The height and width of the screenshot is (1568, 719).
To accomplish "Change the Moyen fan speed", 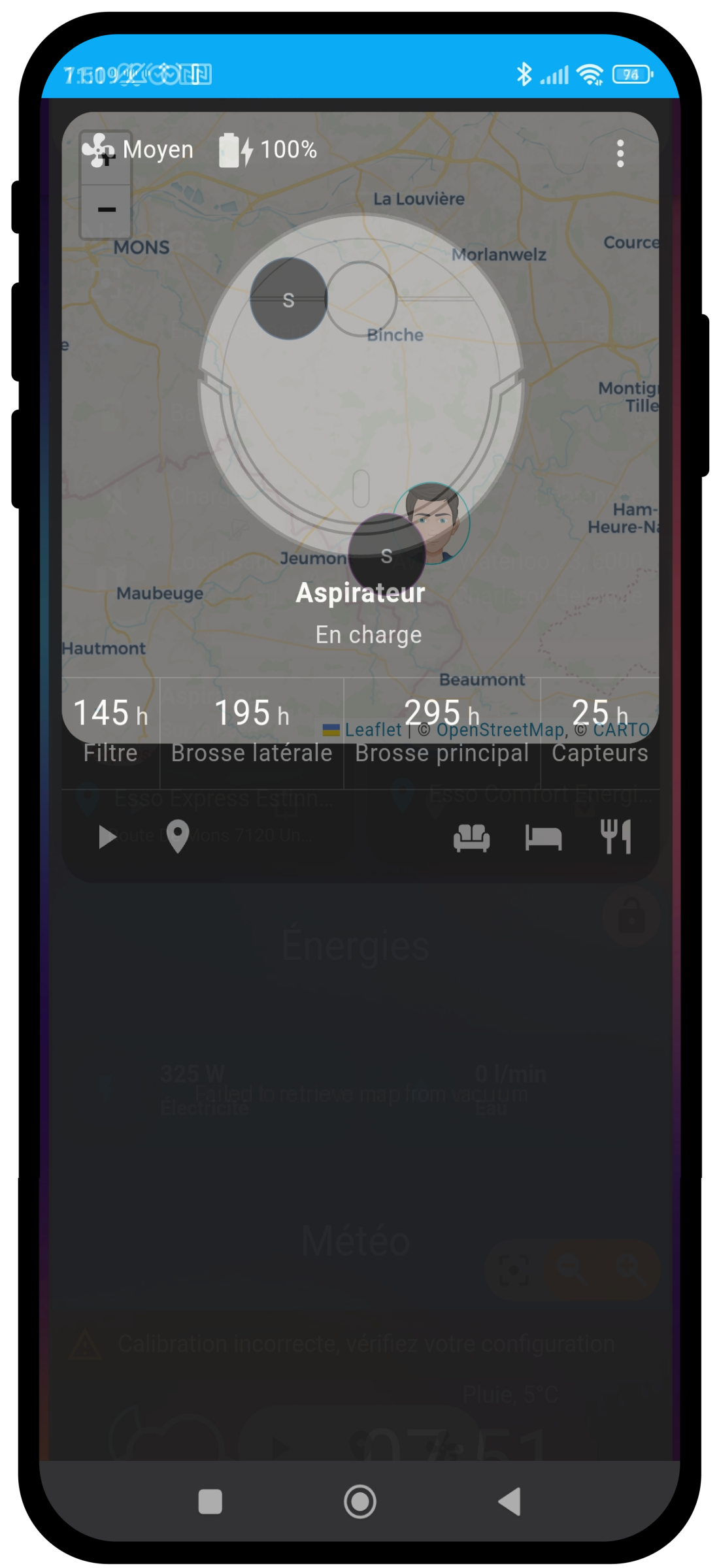I will 139,150.
